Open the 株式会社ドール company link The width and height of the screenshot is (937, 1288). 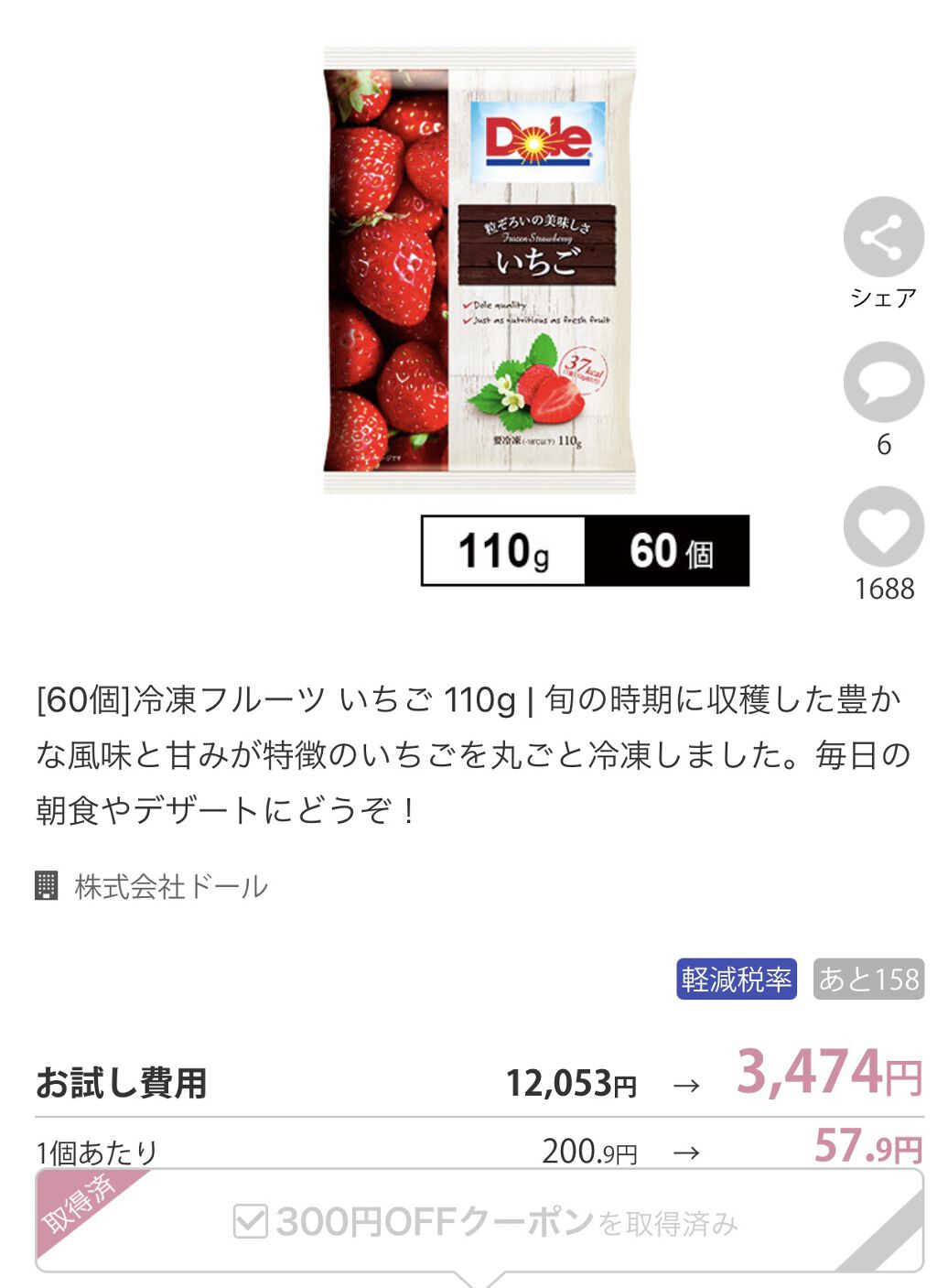[170, 886]
